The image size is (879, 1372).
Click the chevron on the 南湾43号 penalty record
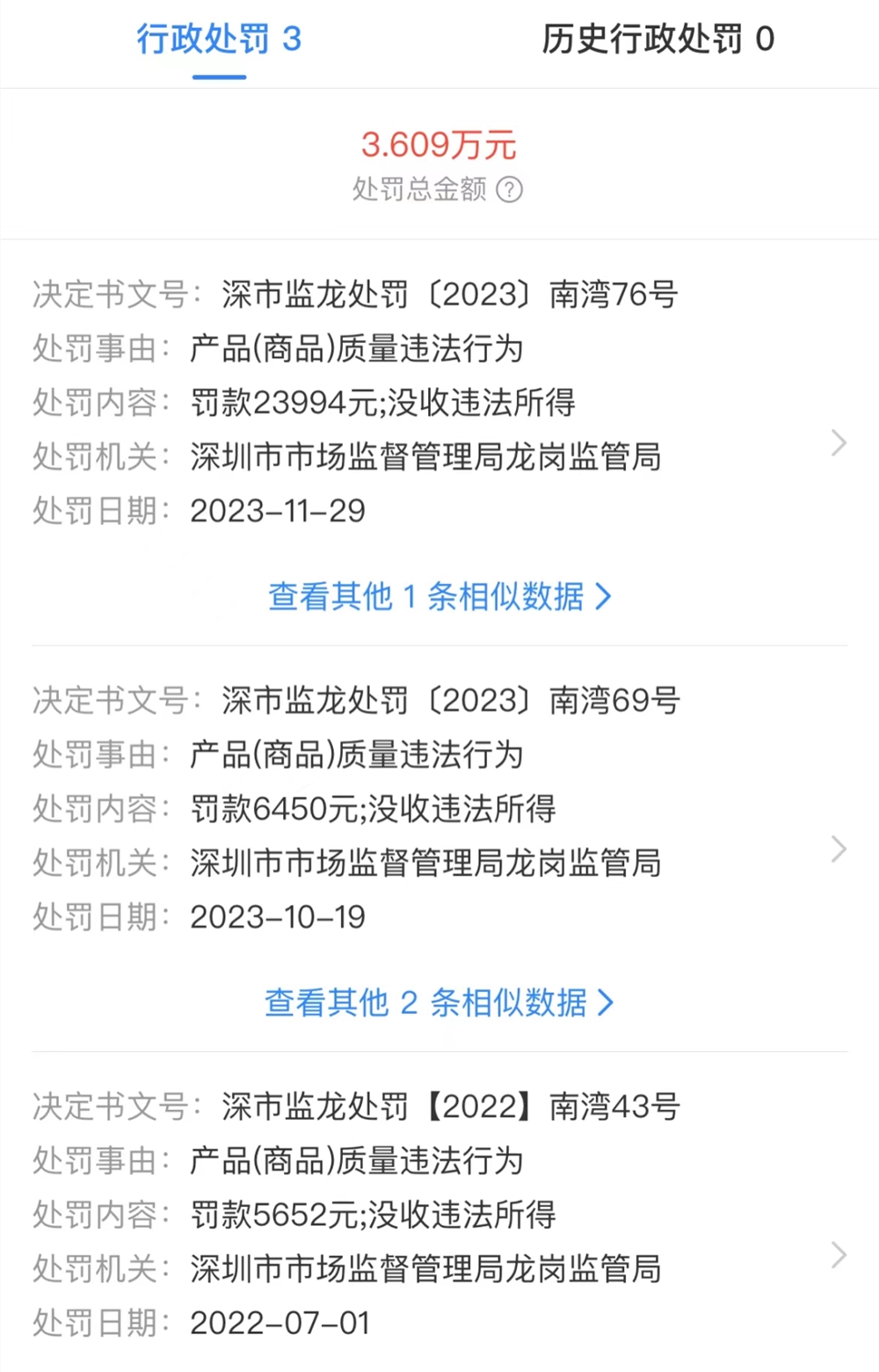click(x=837, y=1254)
